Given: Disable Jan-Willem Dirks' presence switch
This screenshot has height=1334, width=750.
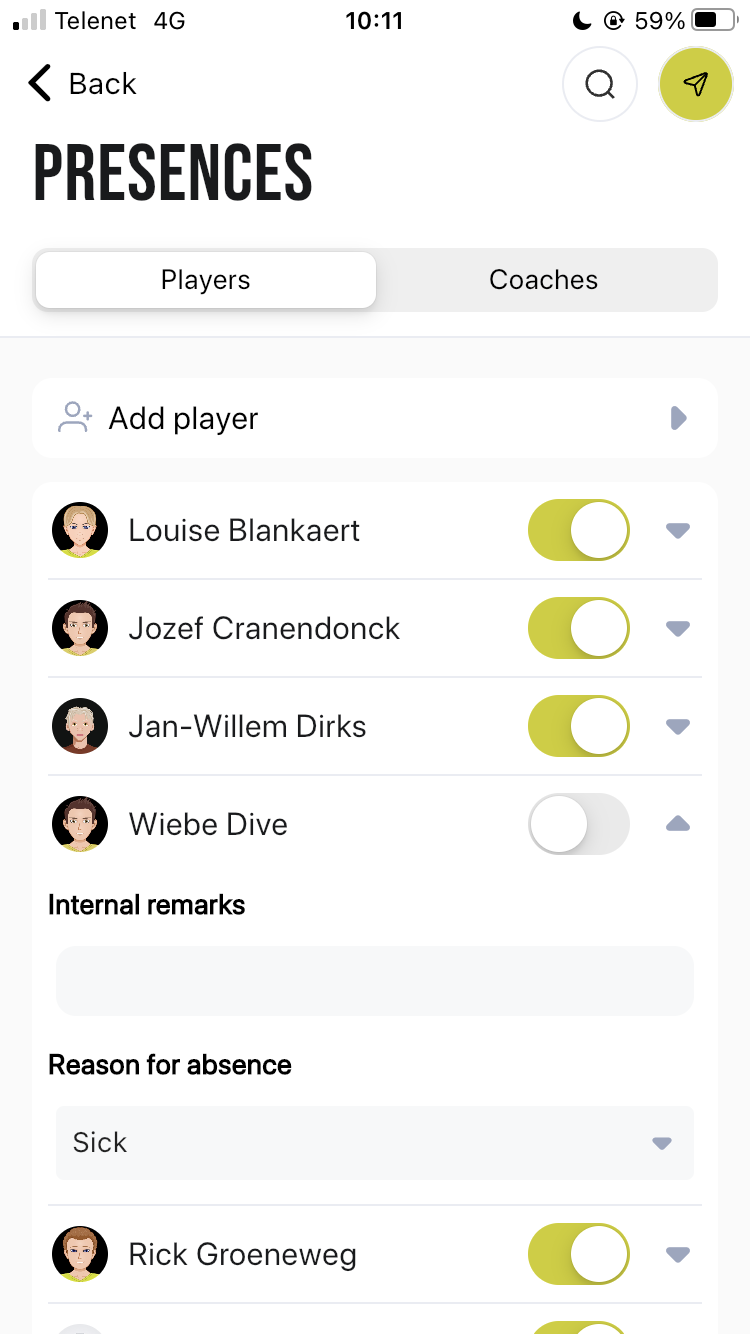Looking at the screenshot, I should pos(579,726).
